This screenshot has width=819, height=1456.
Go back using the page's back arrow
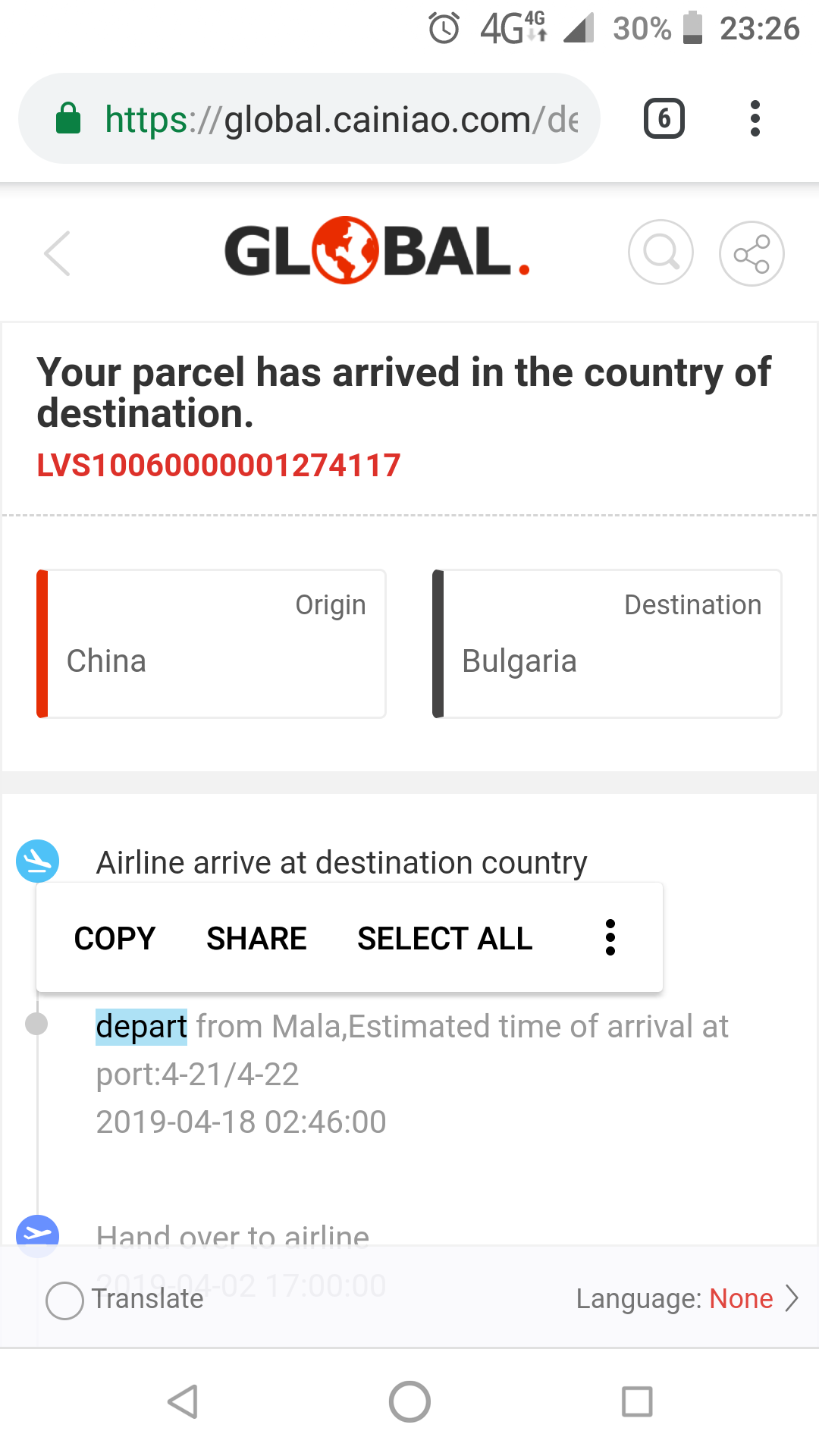tap(58, 253)
